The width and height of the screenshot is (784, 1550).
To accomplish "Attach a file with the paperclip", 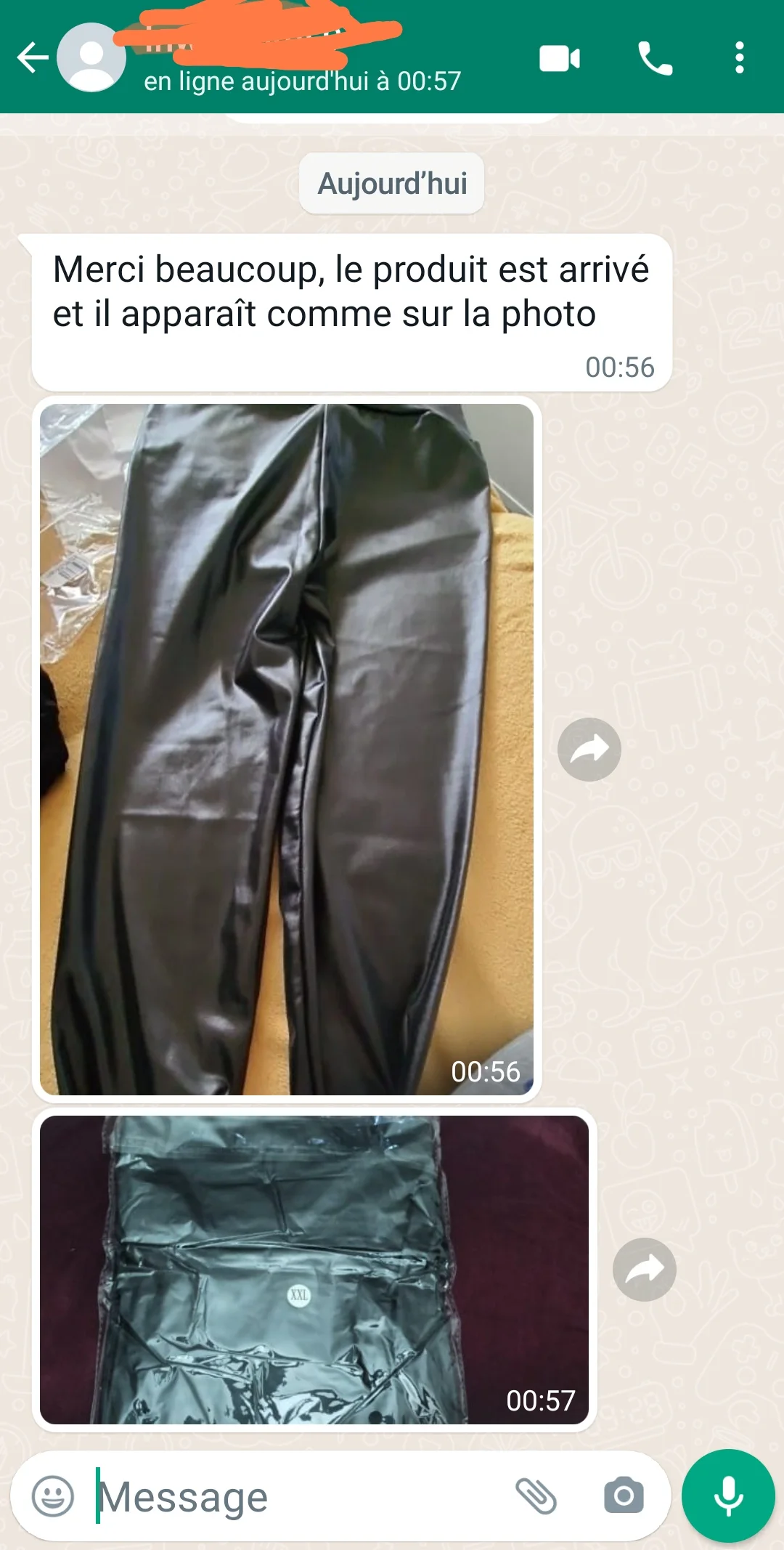I will point(536,1496).
